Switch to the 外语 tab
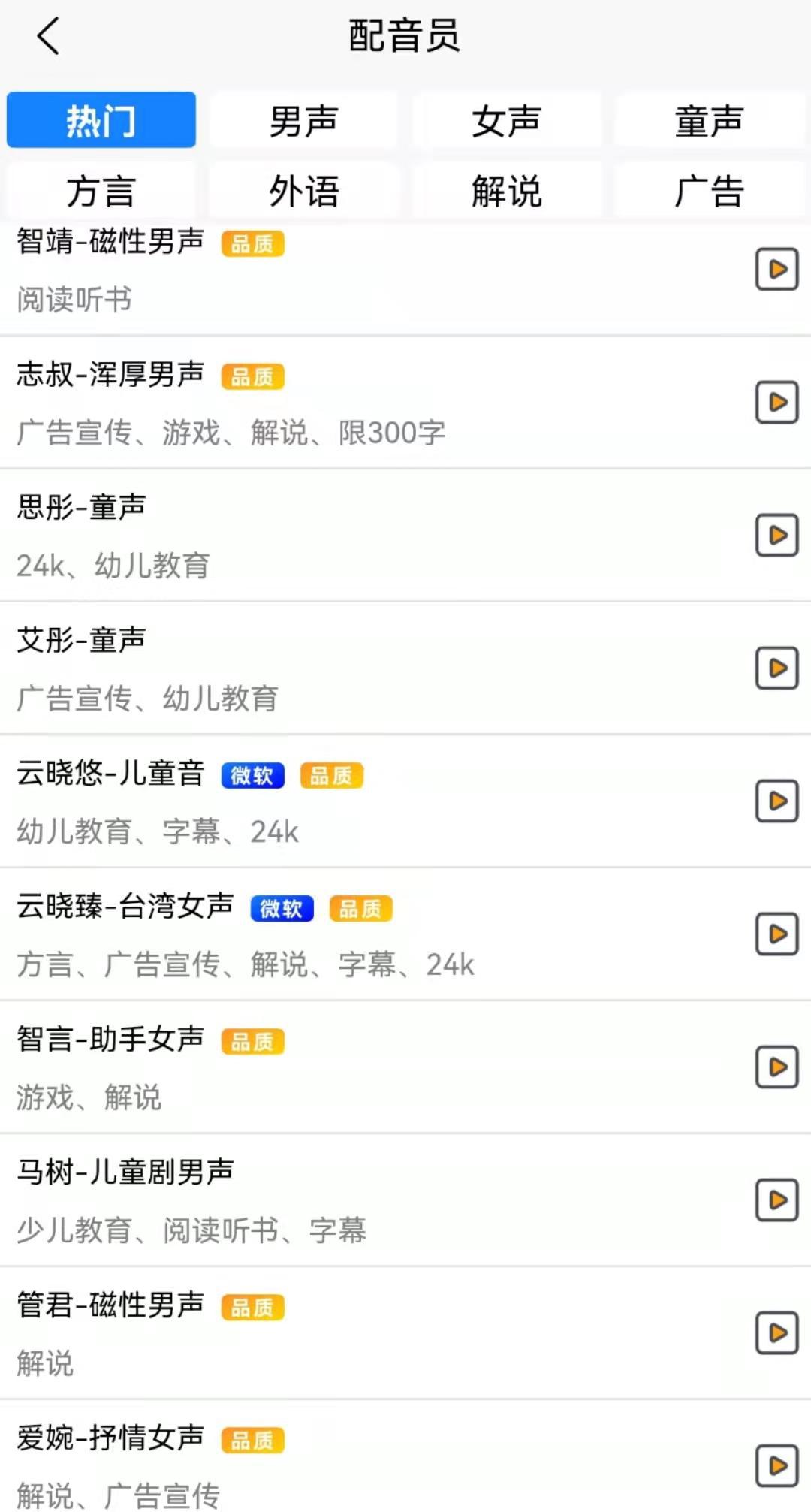 point(303,191)
